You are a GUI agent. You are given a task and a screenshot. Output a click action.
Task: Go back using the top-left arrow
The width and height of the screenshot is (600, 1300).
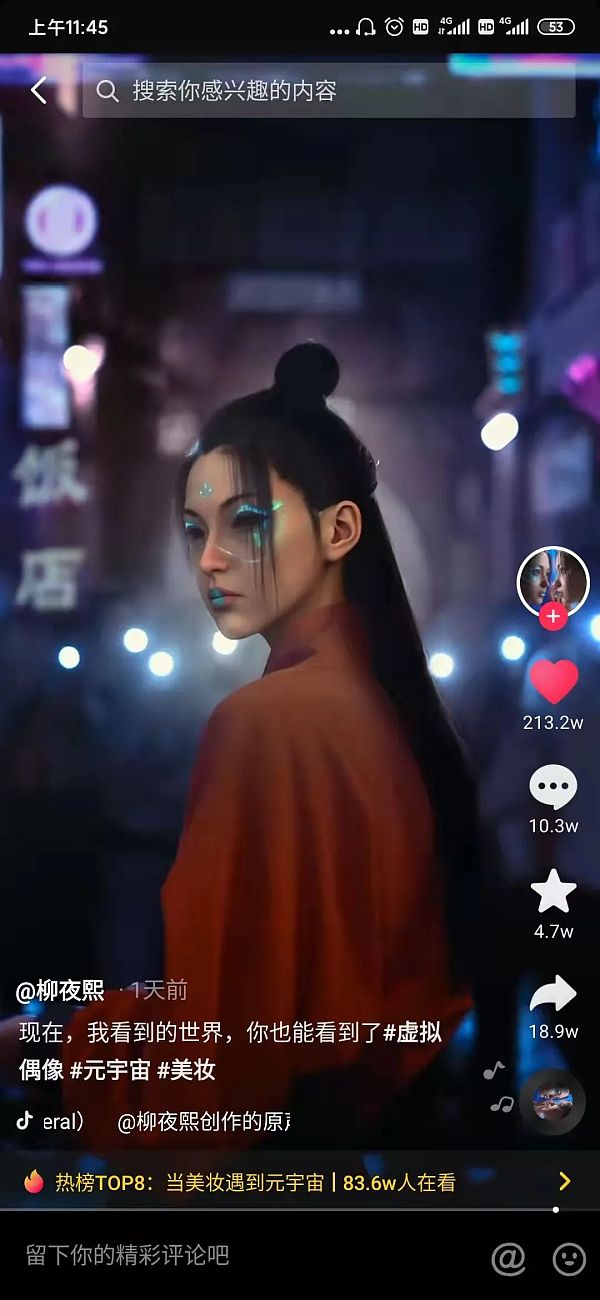[38, 91]
